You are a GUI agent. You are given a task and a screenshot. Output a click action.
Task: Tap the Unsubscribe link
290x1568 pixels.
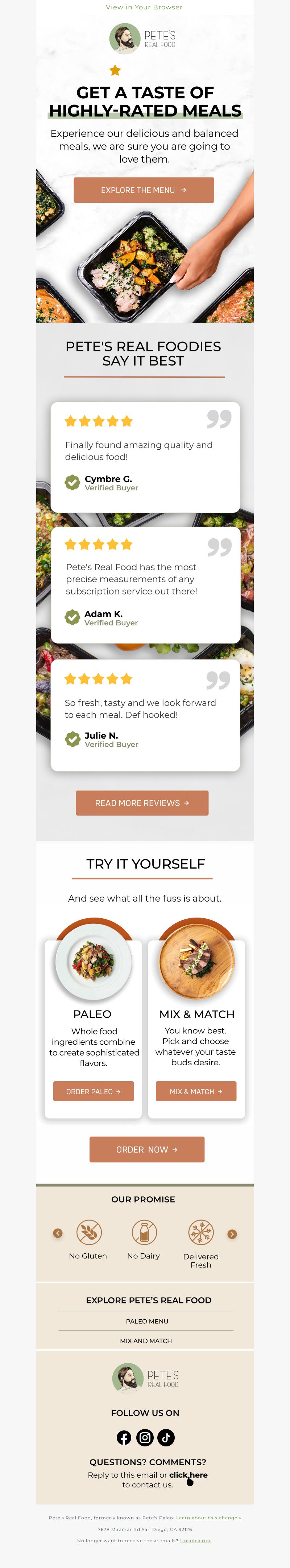(196, 1541)
